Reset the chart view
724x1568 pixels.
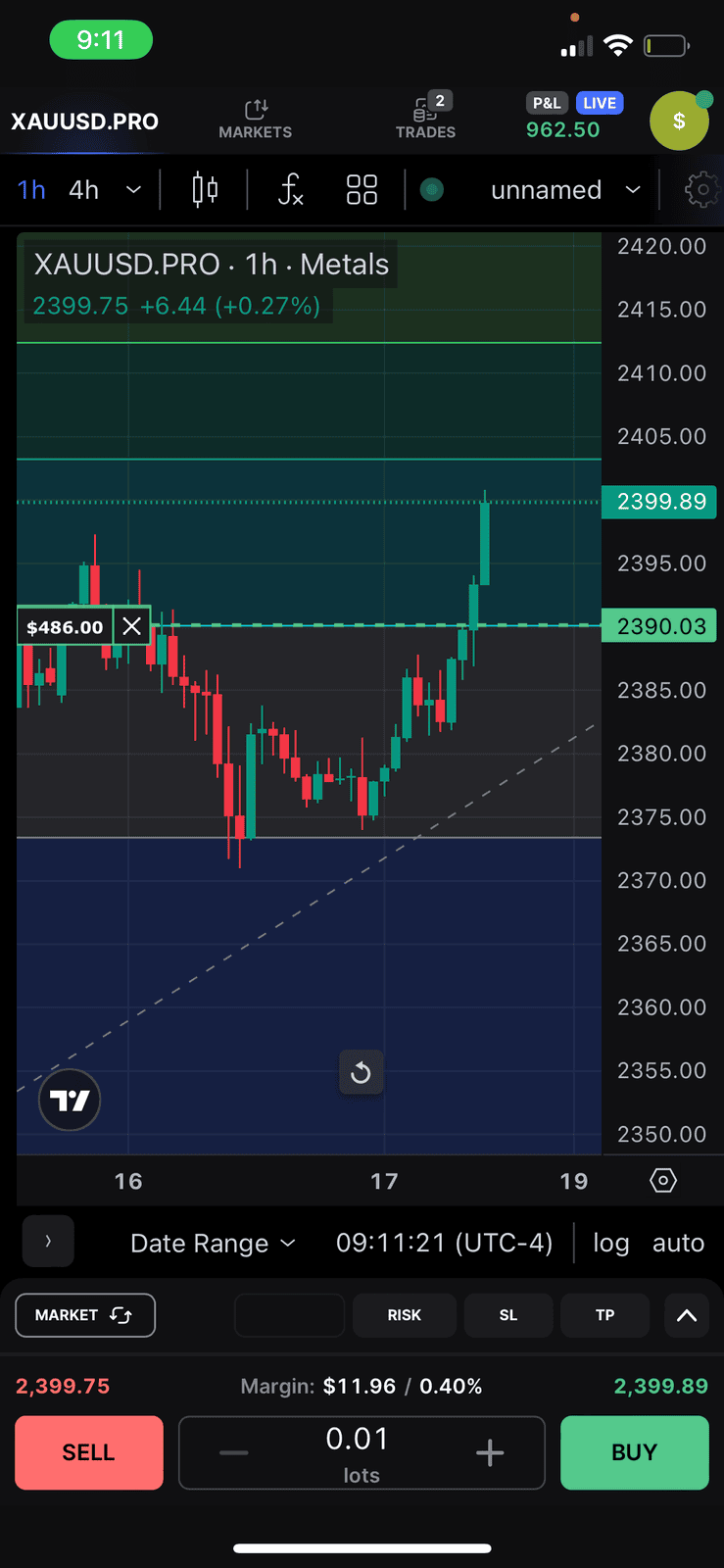pos(361,1072)
